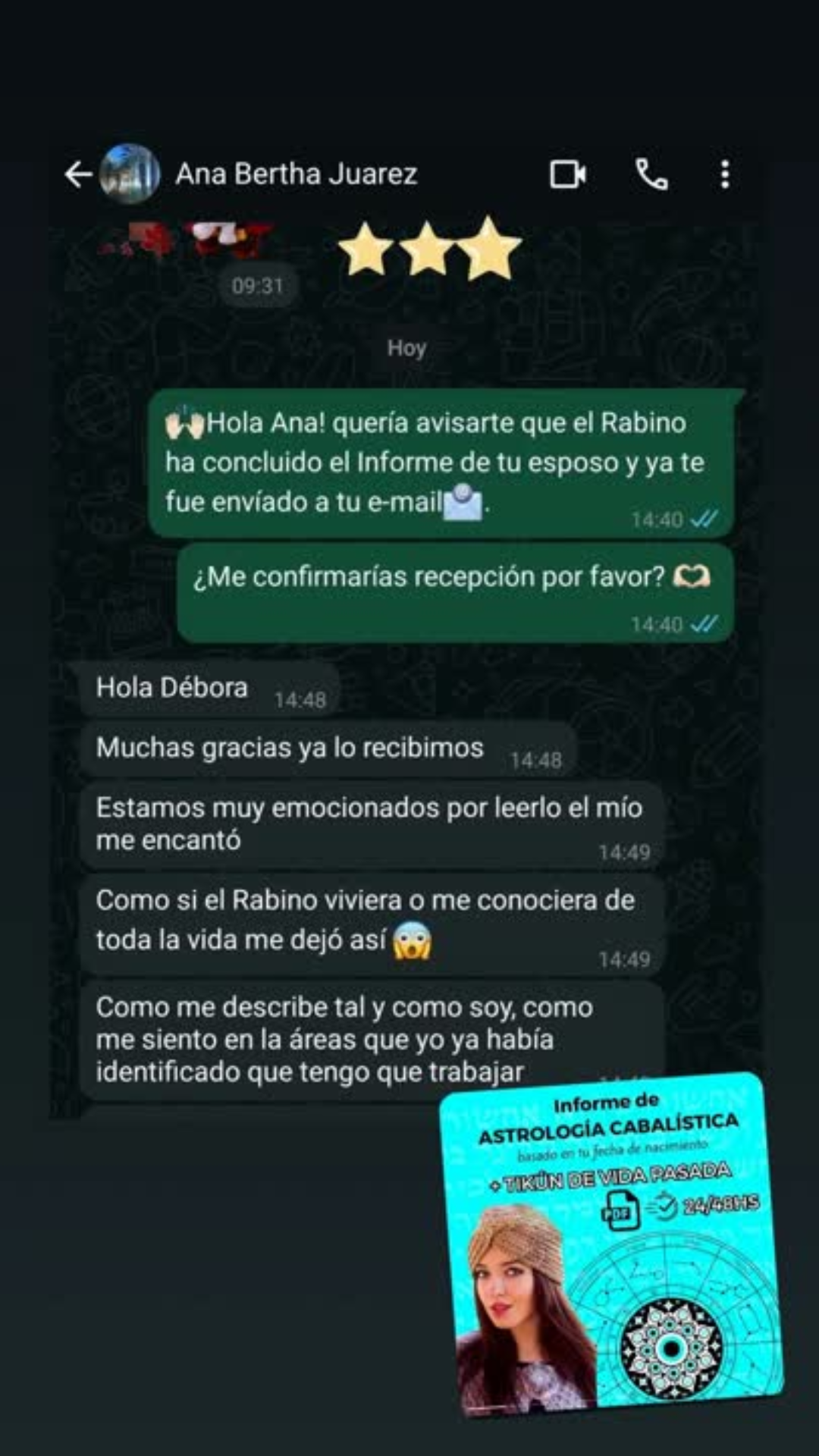This screenshot has height=1456, width=819.
Task: Tap the envelope emoji after e-mail
Action: [x=459, y=501]
